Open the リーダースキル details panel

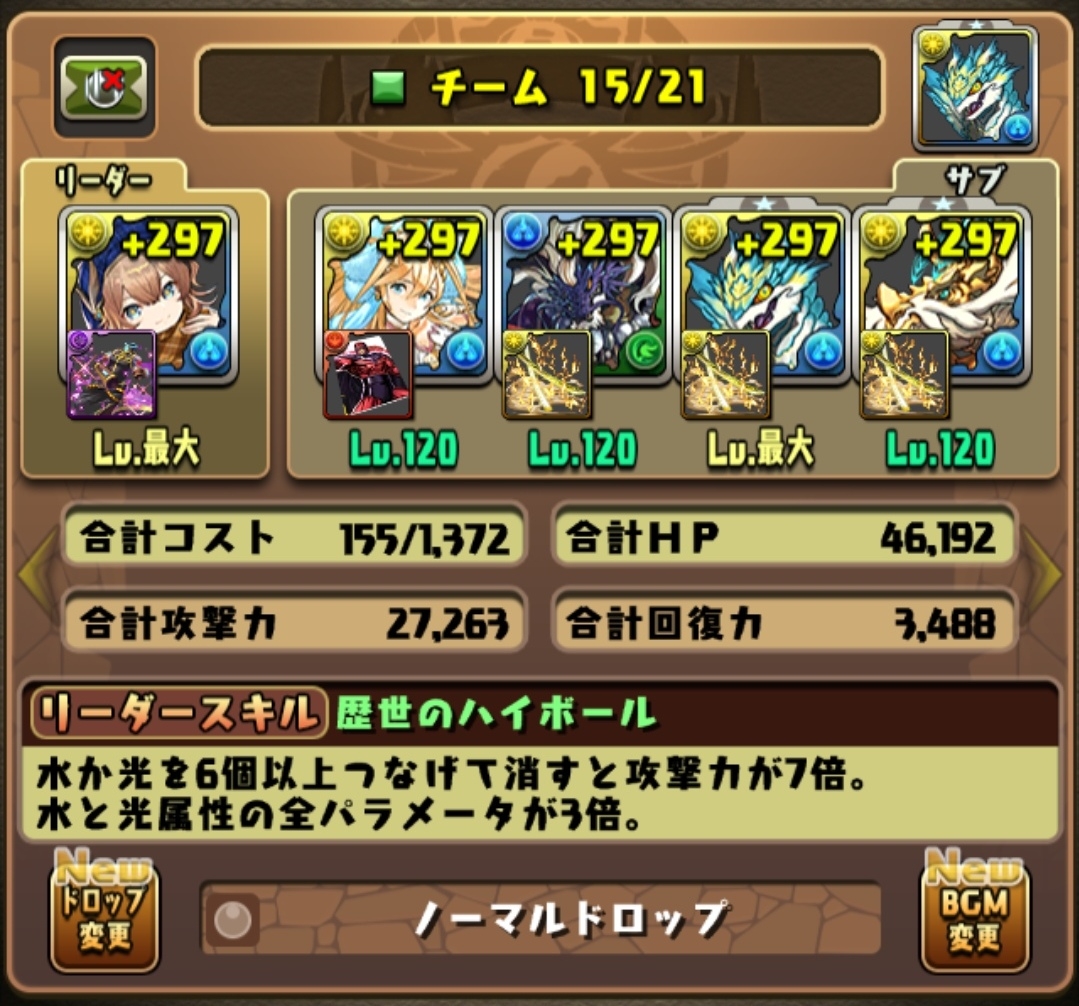tap(540, 760)
